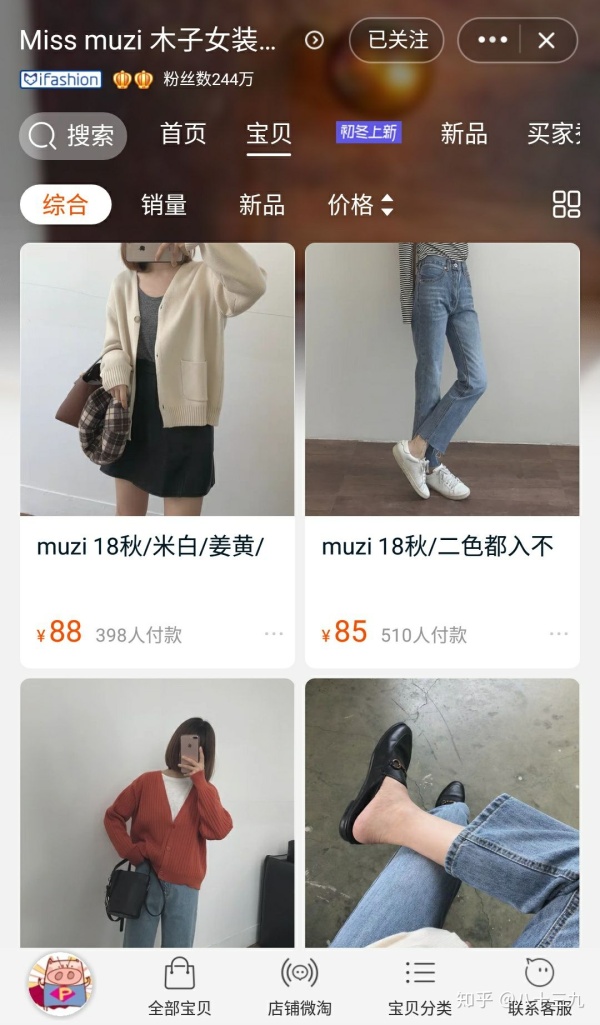Switch to the 首页 tab
The width and height of the screenshot is (600, 1025).
coord(183,134)
